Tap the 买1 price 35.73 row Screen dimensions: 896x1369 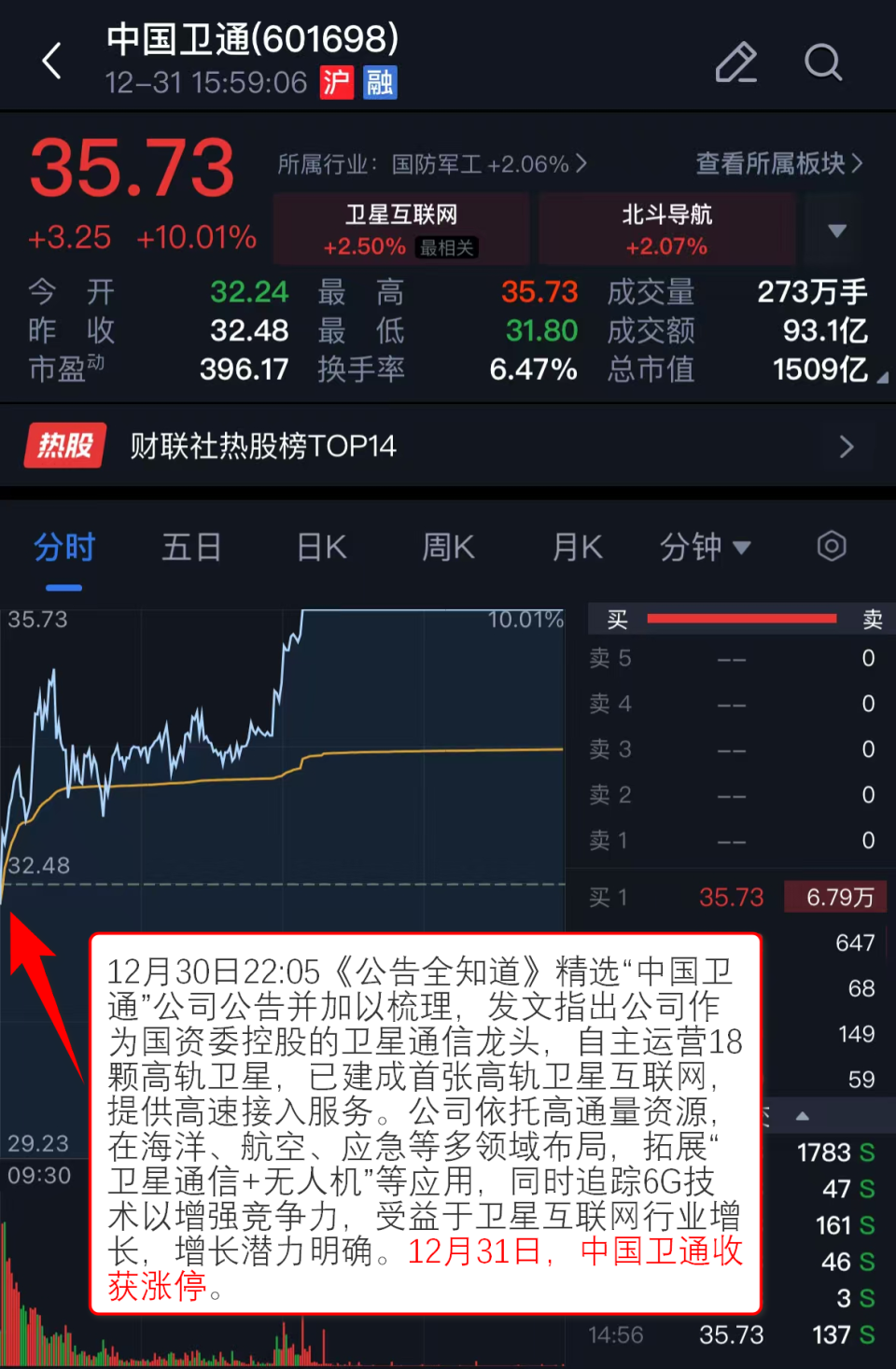coord(731,897)
